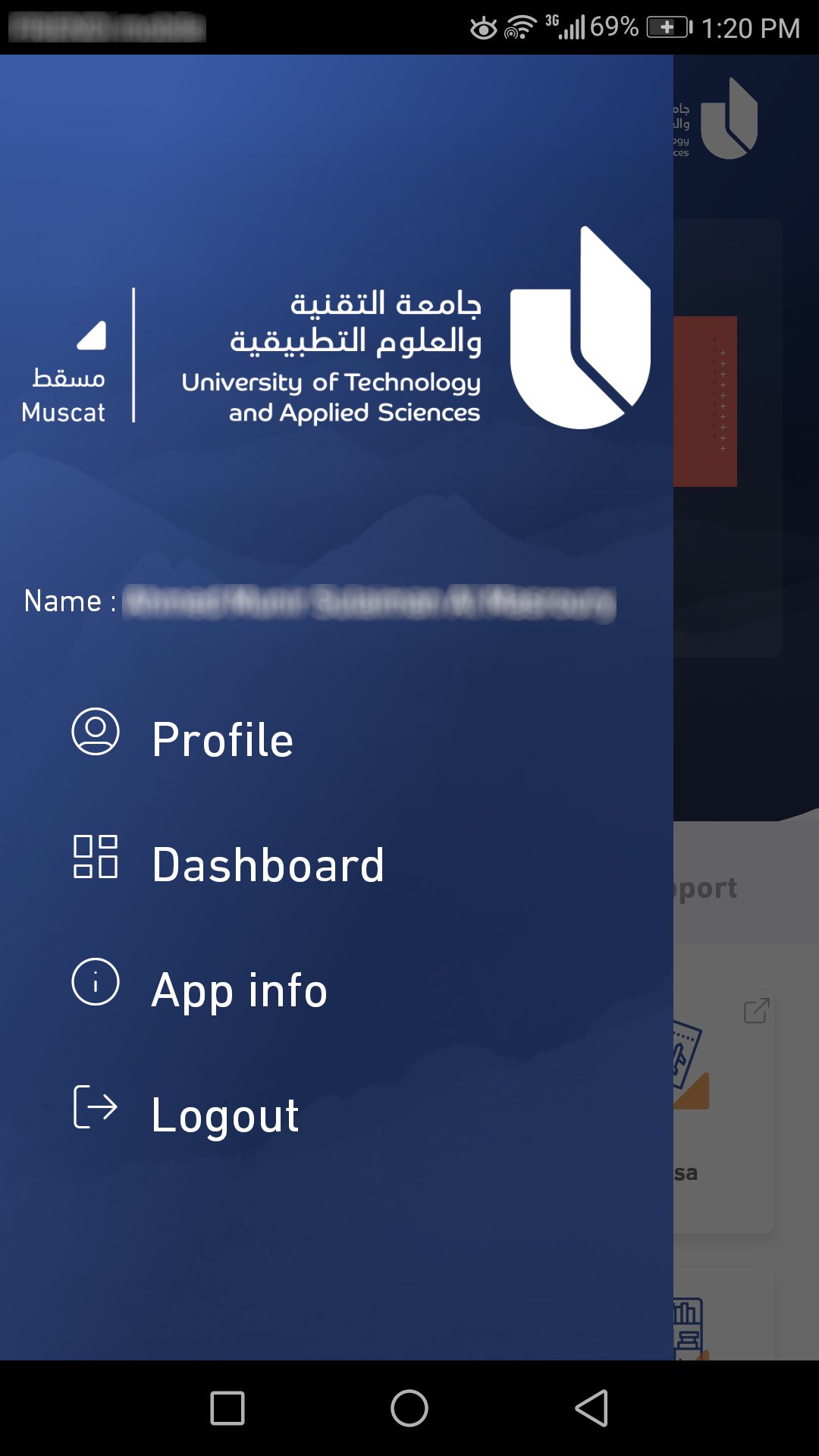Tap the Logout label to sign out
This screenshot has height=1456, width=819.
point(225,1113)
